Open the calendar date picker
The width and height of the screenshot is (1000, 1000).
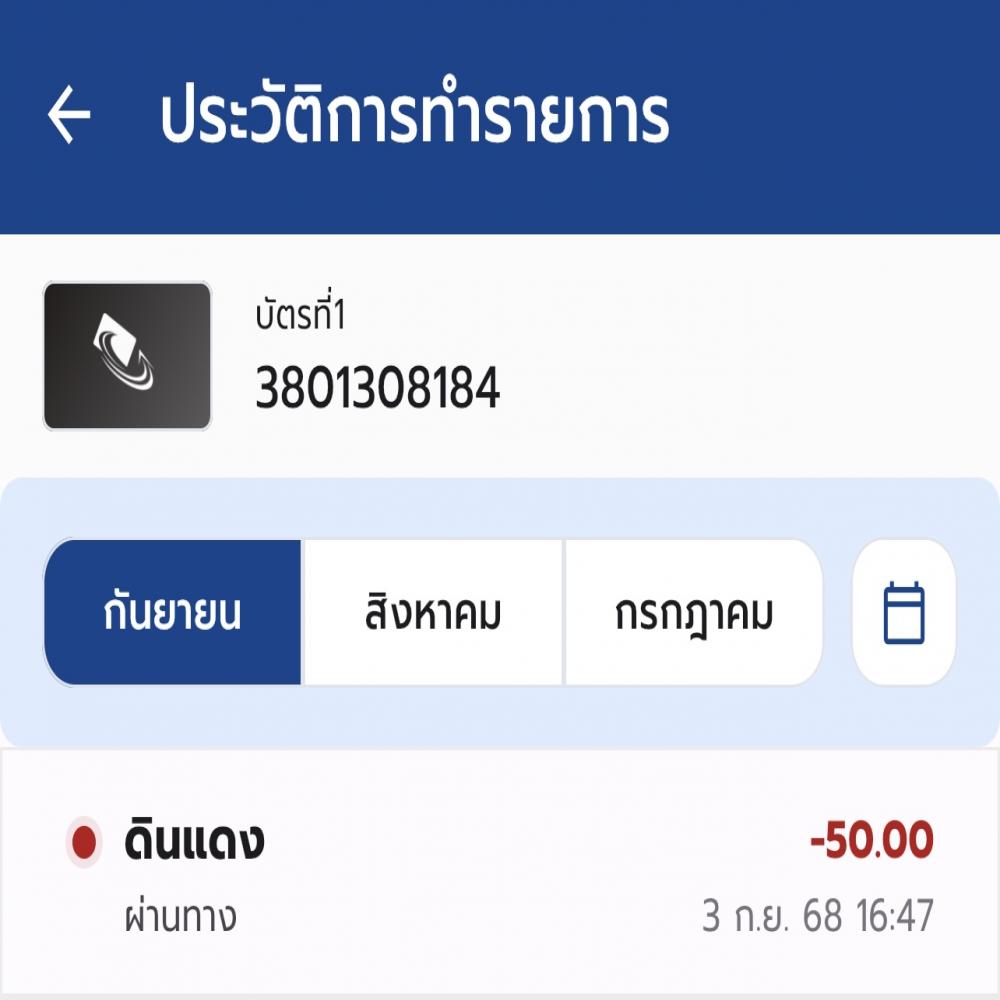click(x=904, y=613)
